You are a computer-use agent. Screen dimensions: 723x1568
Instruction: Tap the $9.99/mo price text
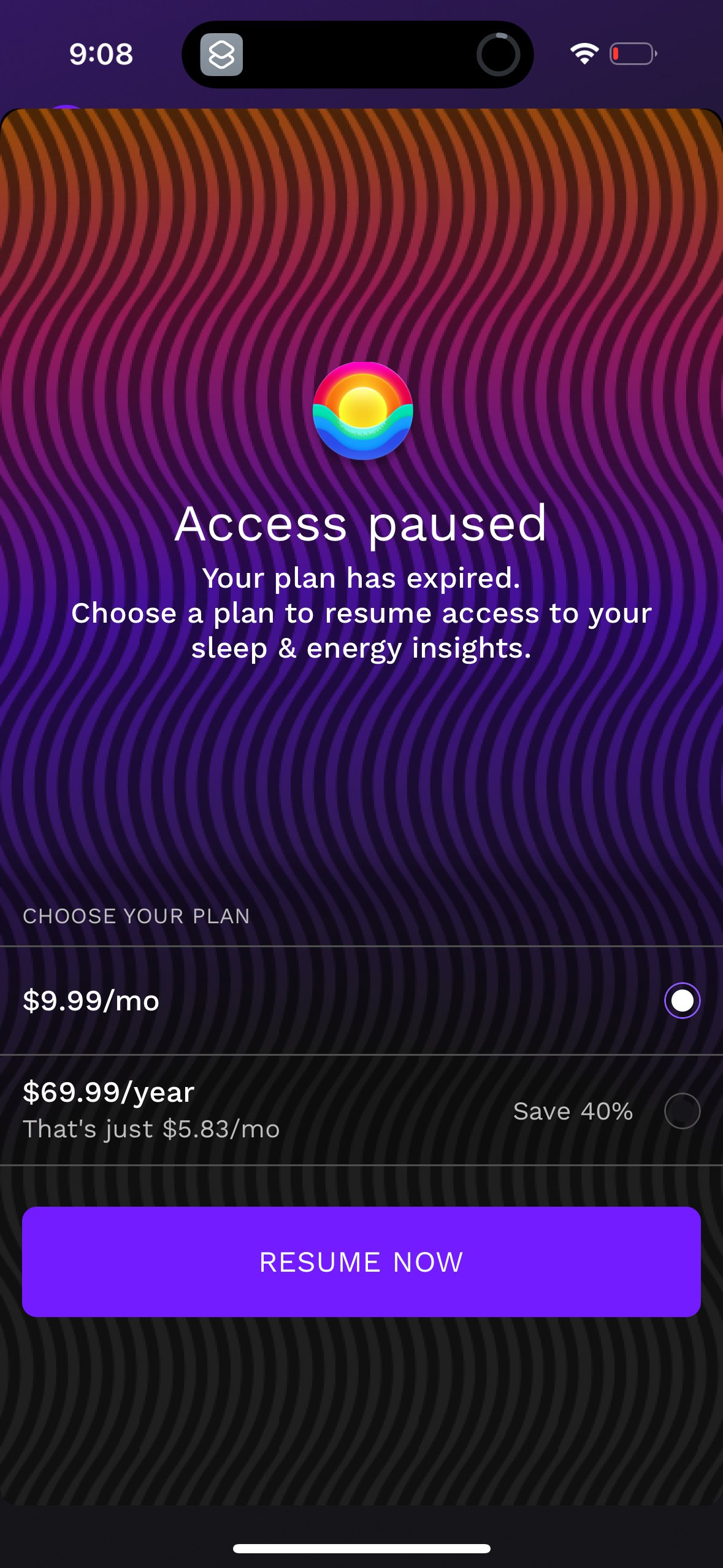point(91,999)
